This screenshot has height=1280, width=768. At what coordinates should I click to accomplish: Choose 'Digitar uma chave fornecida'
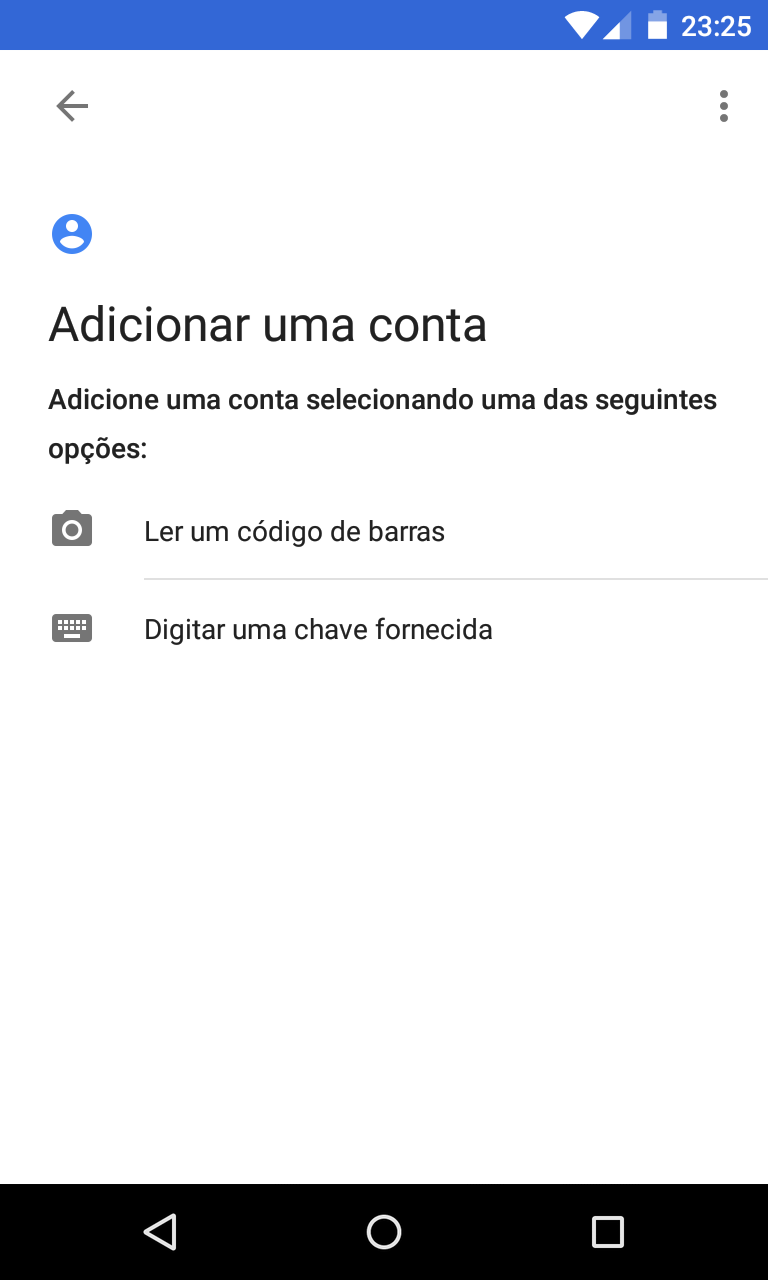click(x=318, y=630)
